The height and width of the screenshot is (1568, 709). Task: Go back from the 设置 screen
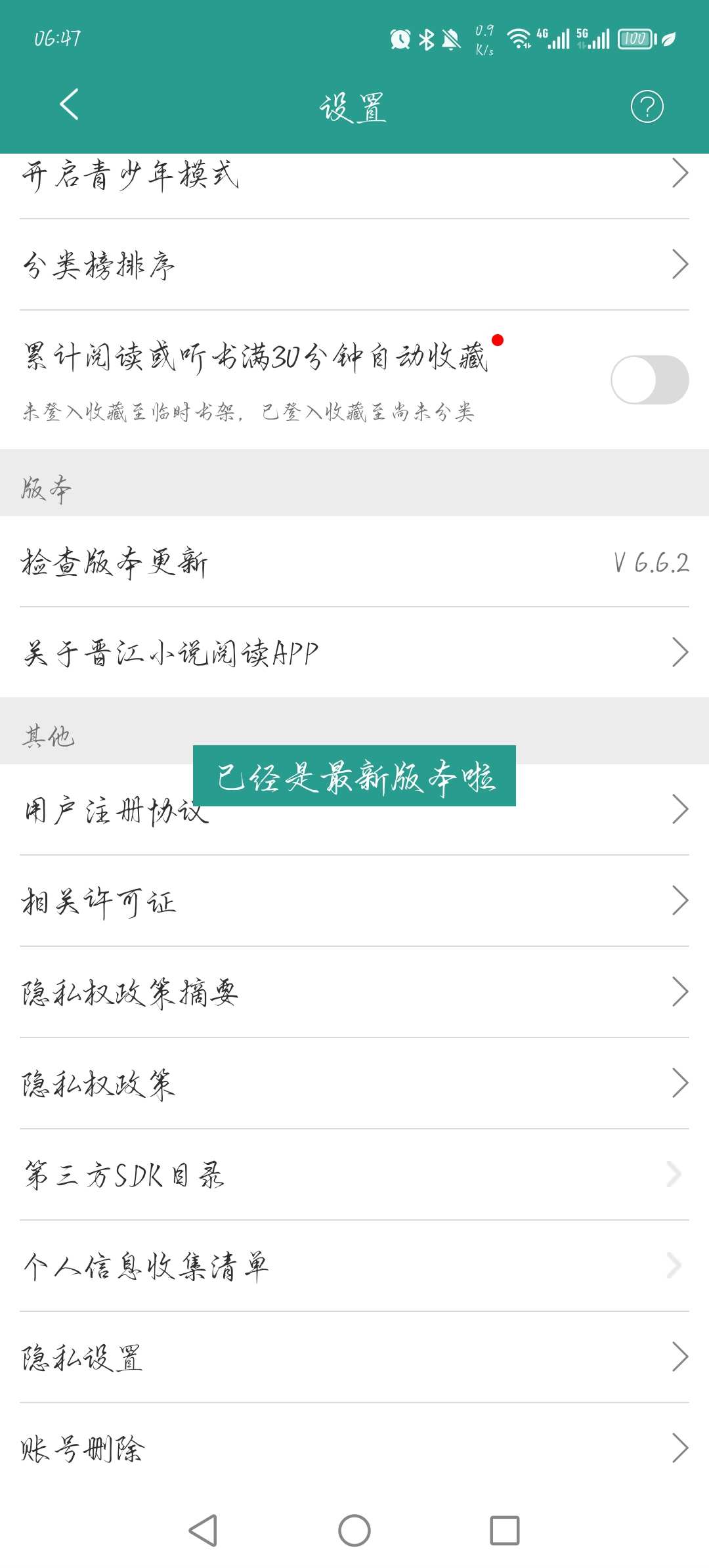(x=70, y=105)
